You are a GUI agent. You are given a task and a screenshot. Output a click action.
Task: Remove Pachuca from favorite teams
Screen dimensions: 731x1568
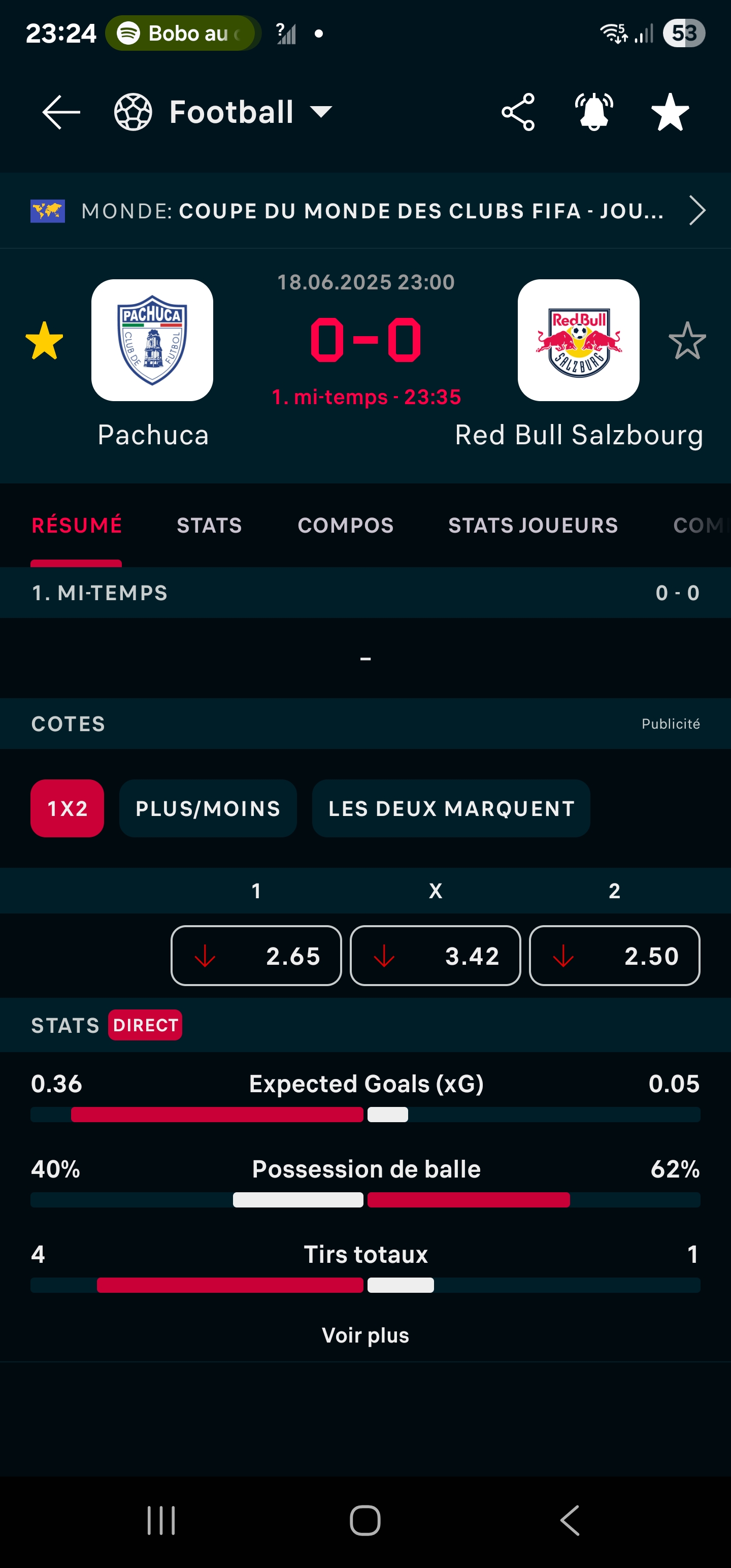[x=45, y=341]
